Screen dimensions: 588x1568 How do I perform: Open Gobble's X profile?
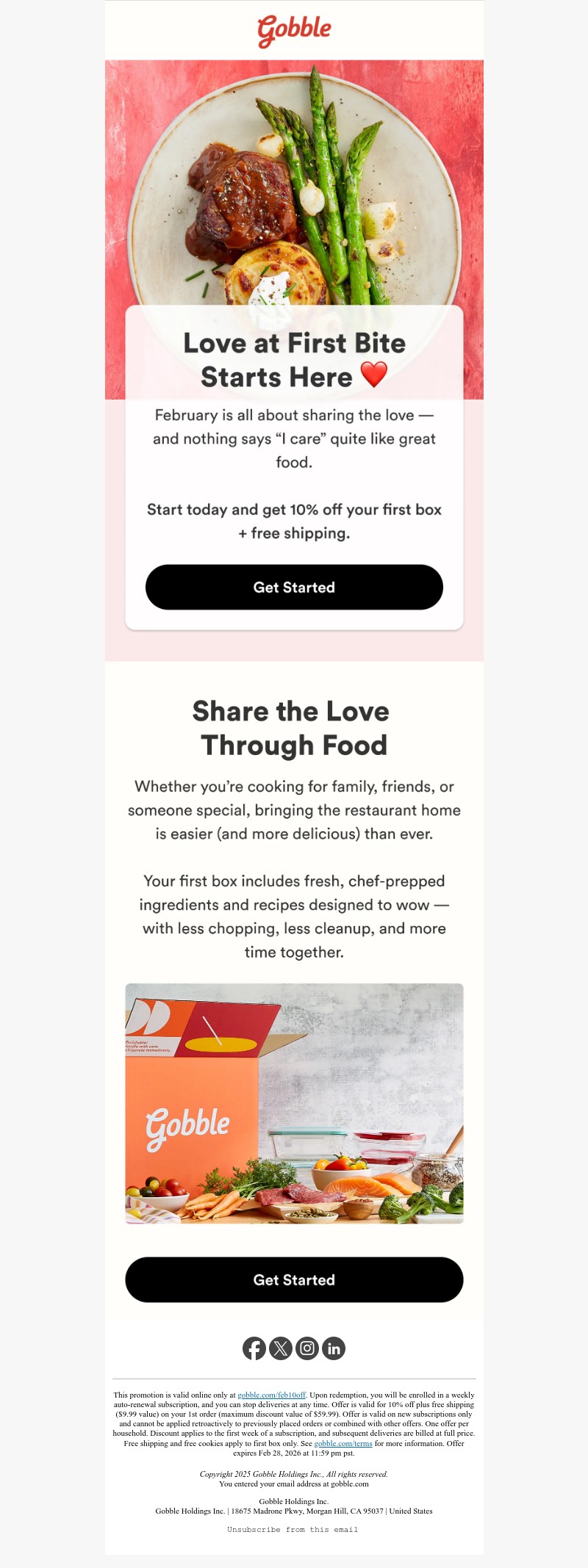(281, 1348)
